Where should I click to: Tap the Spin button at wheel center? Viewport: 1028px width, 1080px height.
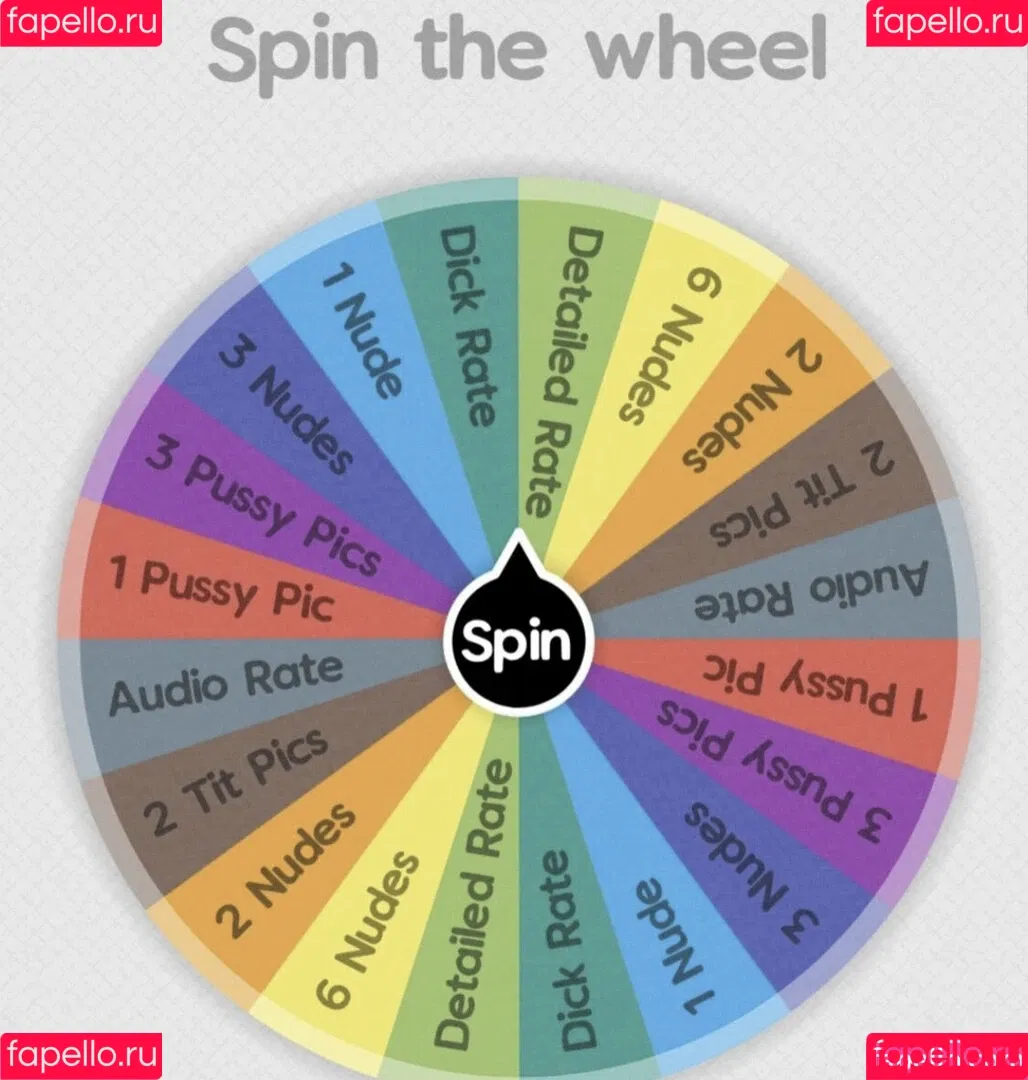(x=519, y=642)
